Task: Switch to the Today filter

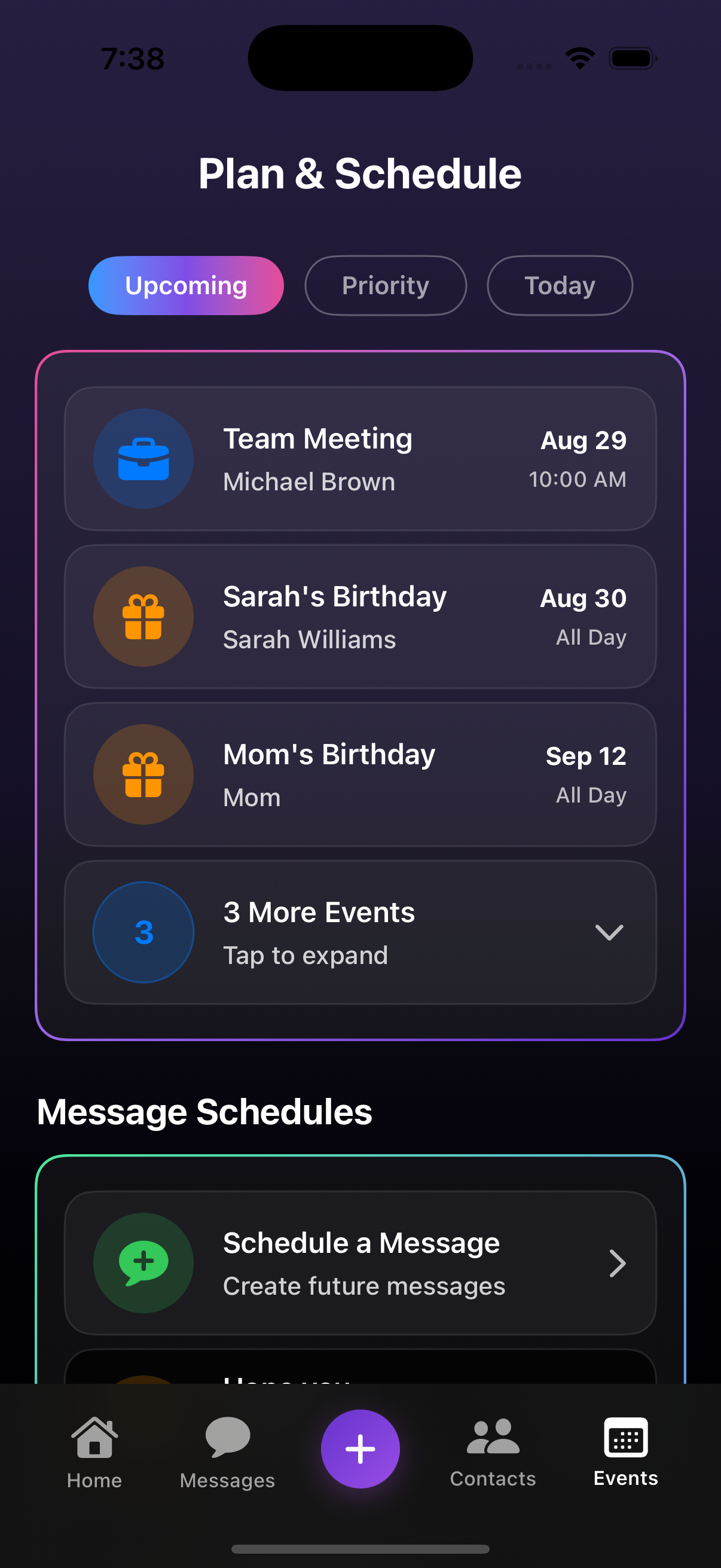Action: point(558,285)
